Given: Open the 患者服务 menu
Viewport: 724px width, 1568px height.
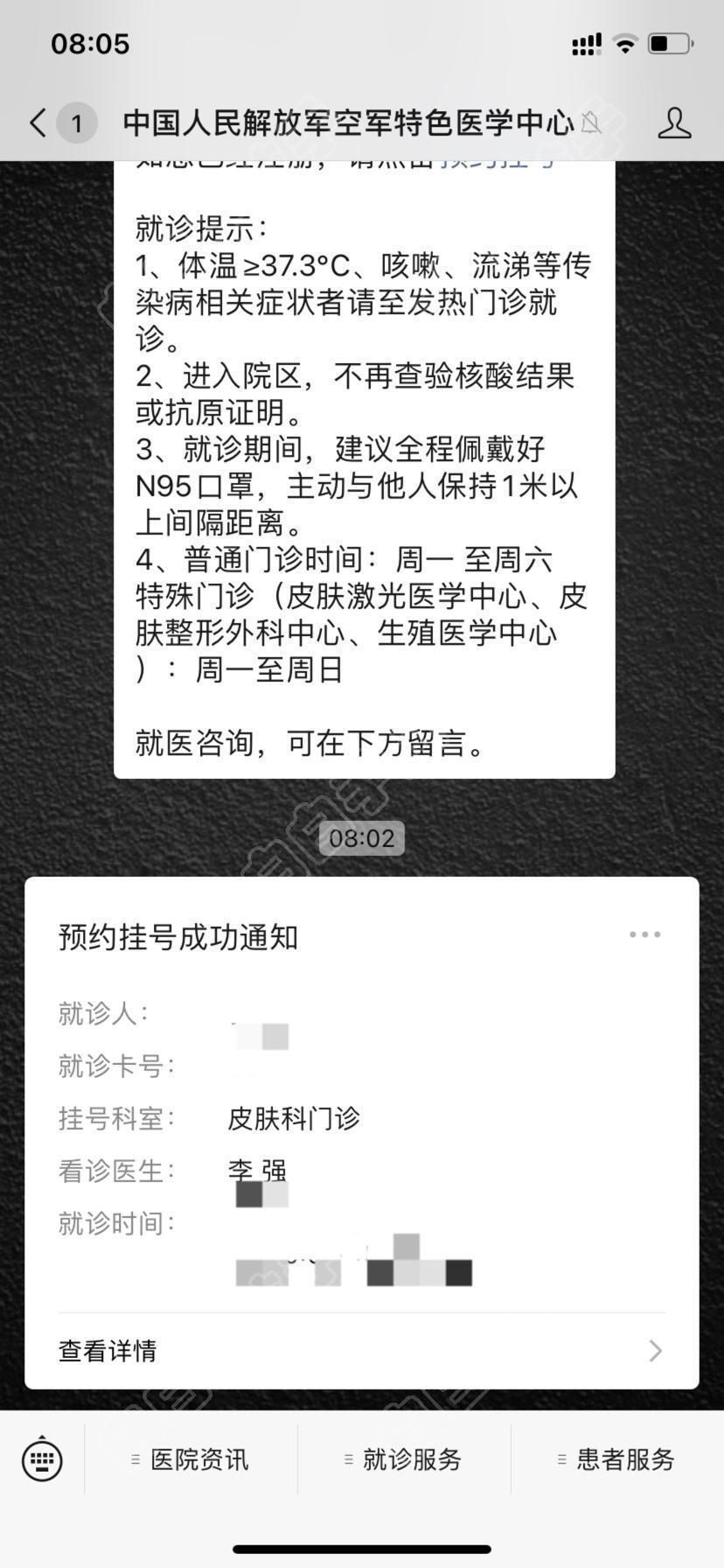Looking at the screenshot, I should (x=617, y=1459).
